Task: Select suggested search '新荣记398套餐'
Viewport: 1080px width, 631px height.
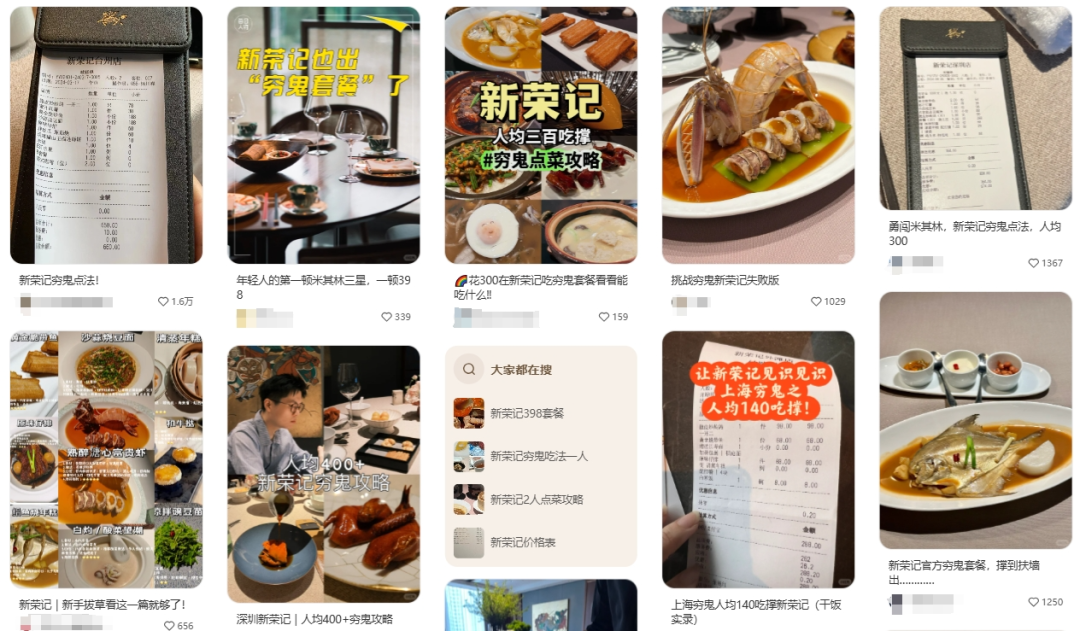Action: (527, 413)
